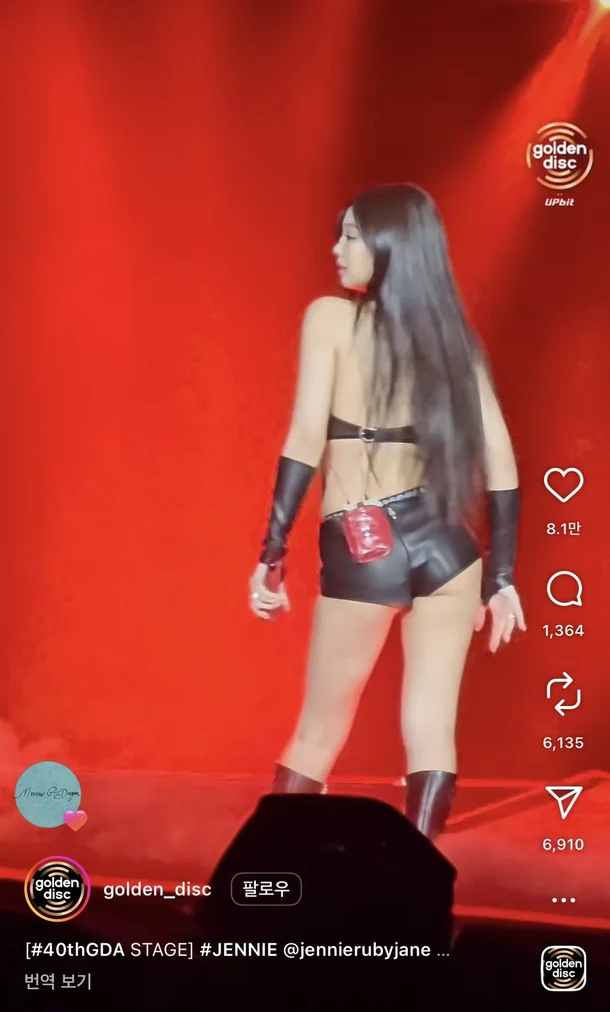Open the audio thumbnail at bottom right
610x1012 pixels.
563,968
